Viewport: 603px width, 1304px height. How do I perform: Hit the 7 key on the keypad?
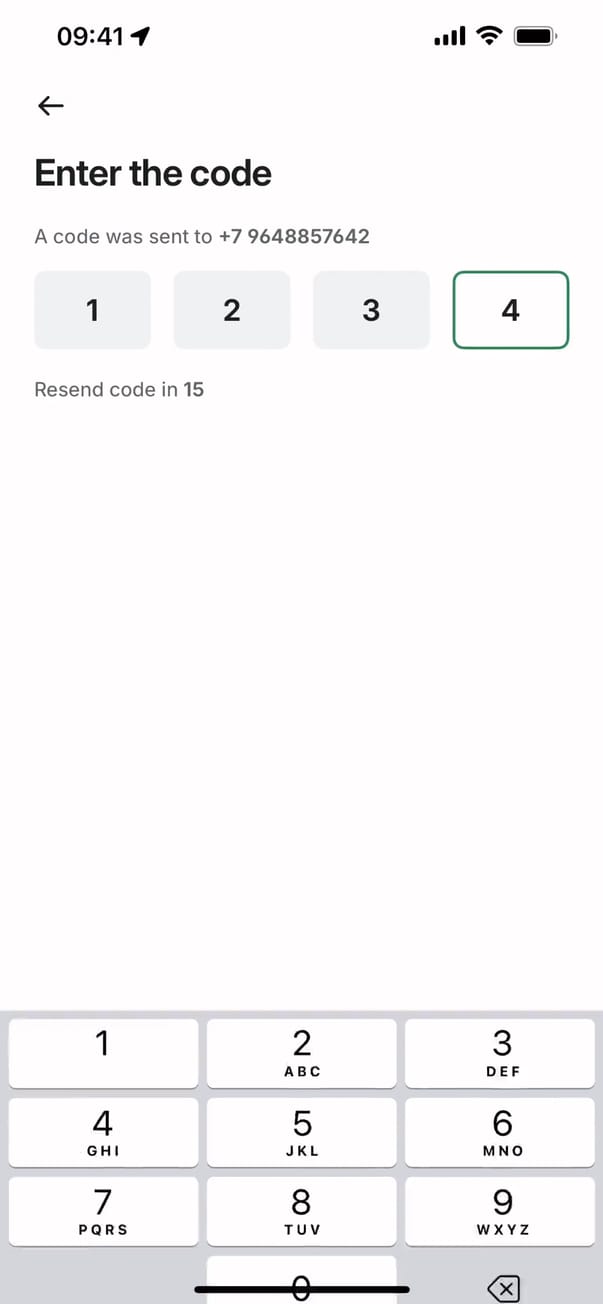point(103,1210)
